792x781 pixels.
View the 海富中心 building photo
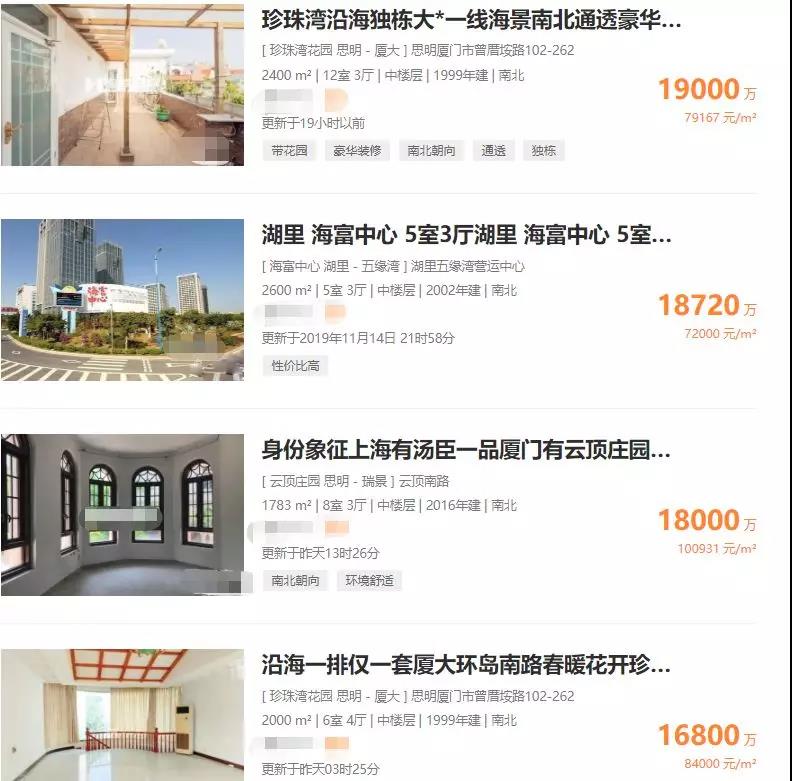click(122, 300)
